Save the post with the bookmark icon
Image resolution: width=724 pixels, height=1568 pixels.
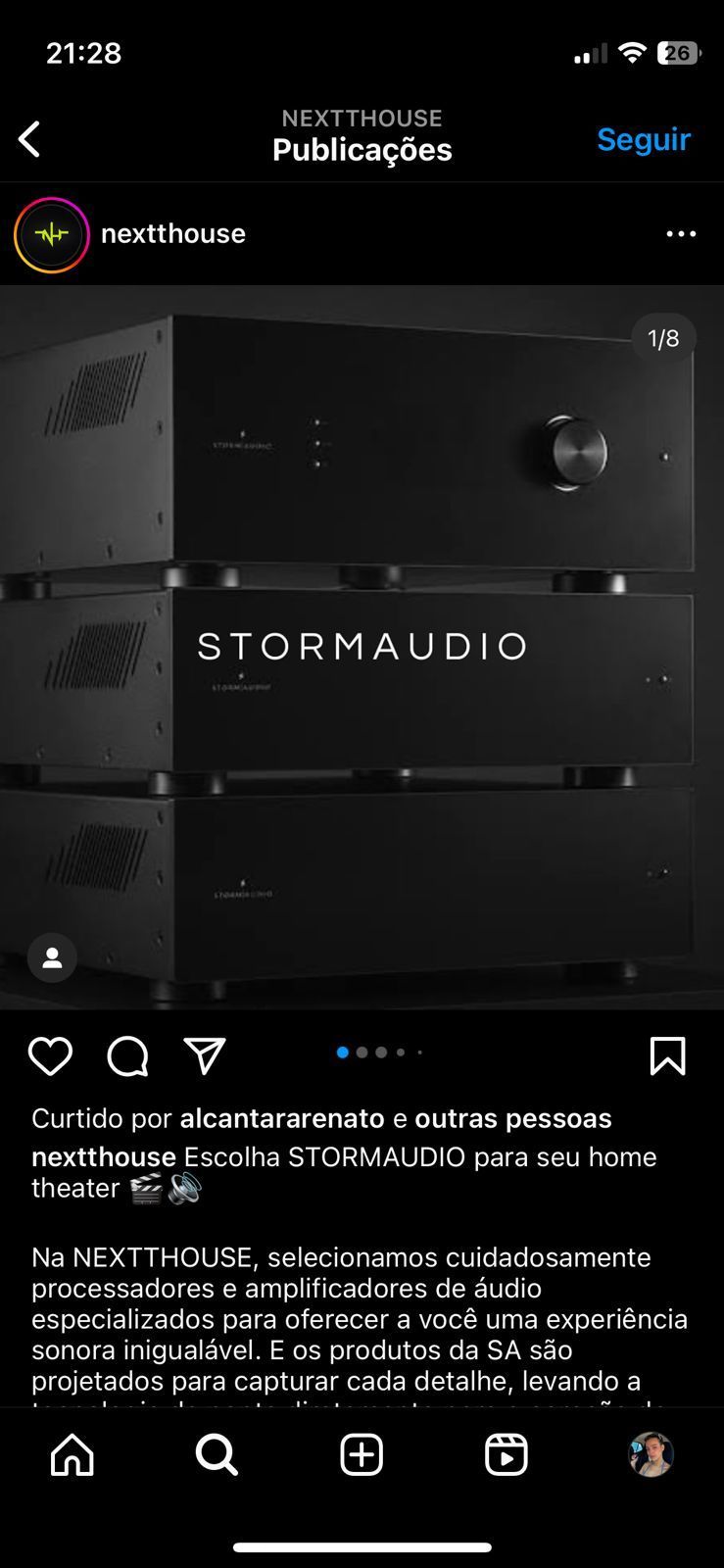(667, 1056)
